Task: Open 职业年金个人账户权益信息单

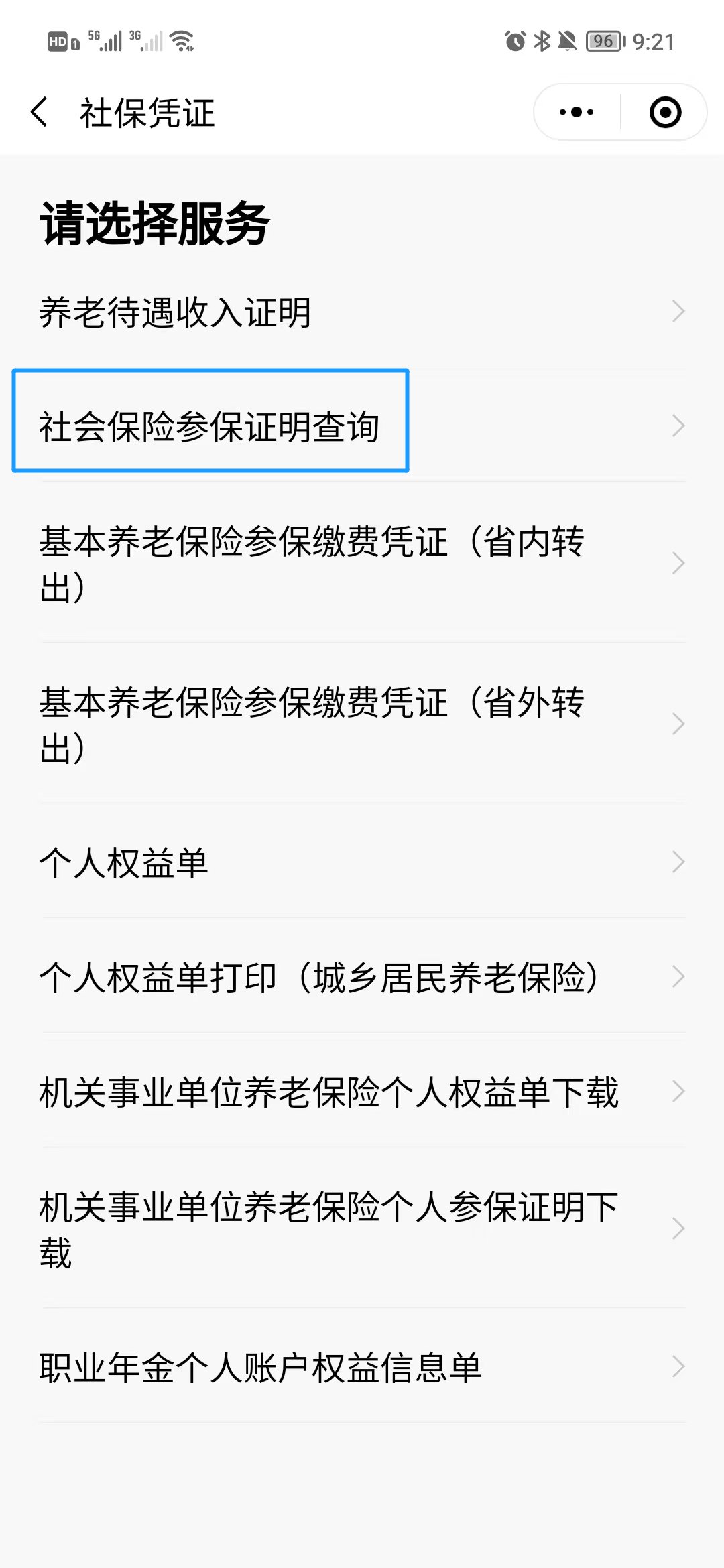Action: pos(362,1367)
